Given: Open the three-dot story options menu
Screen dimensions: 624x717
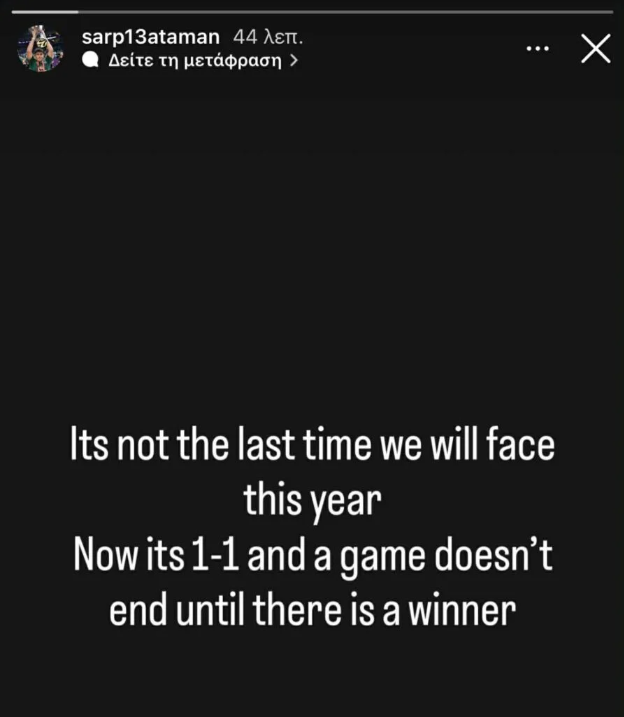Looking at the screenshot, I should tap(538, 48).
